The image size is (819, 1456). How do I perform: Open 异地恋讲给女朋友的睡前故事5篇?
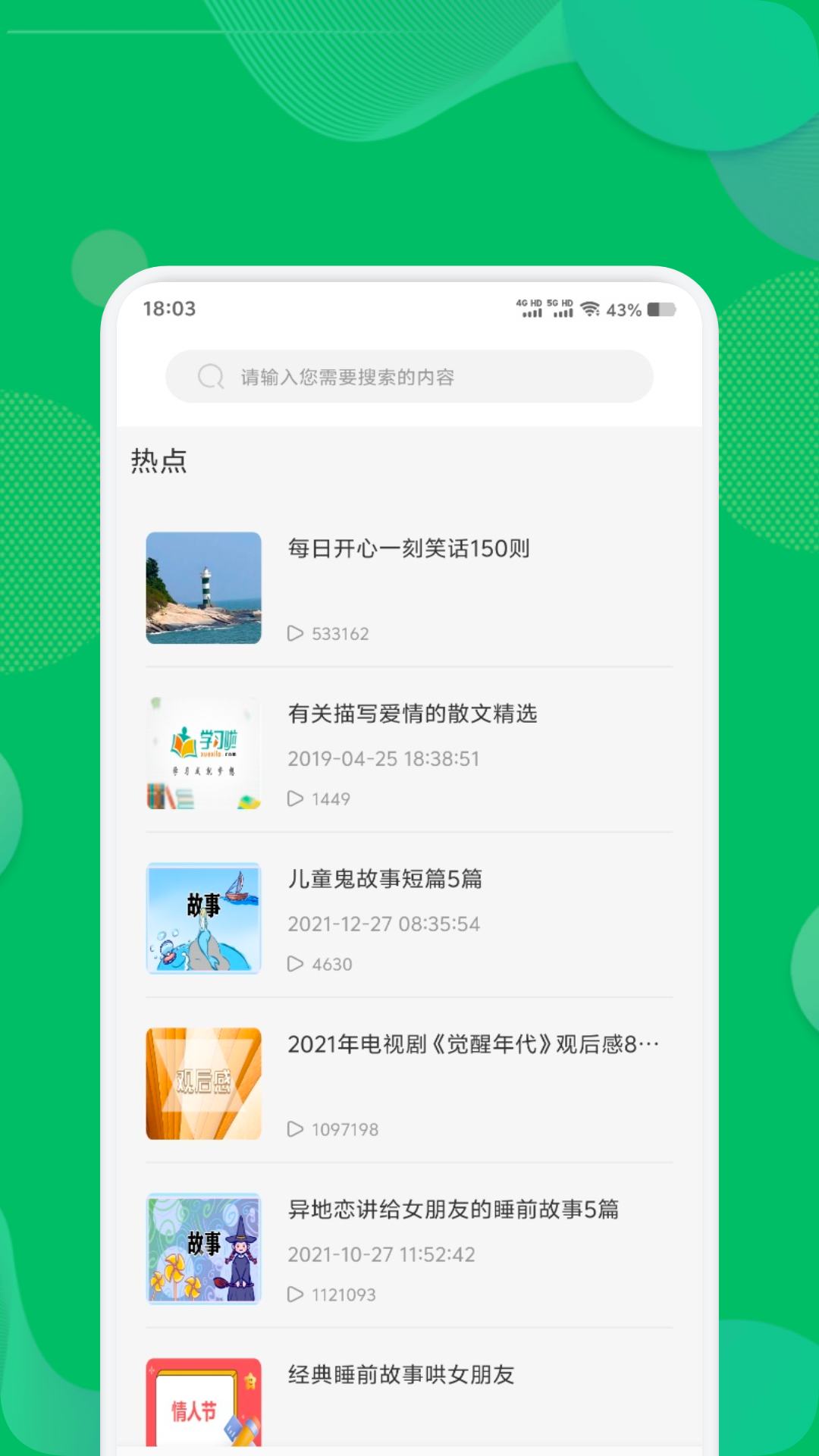pos(453,1210)
